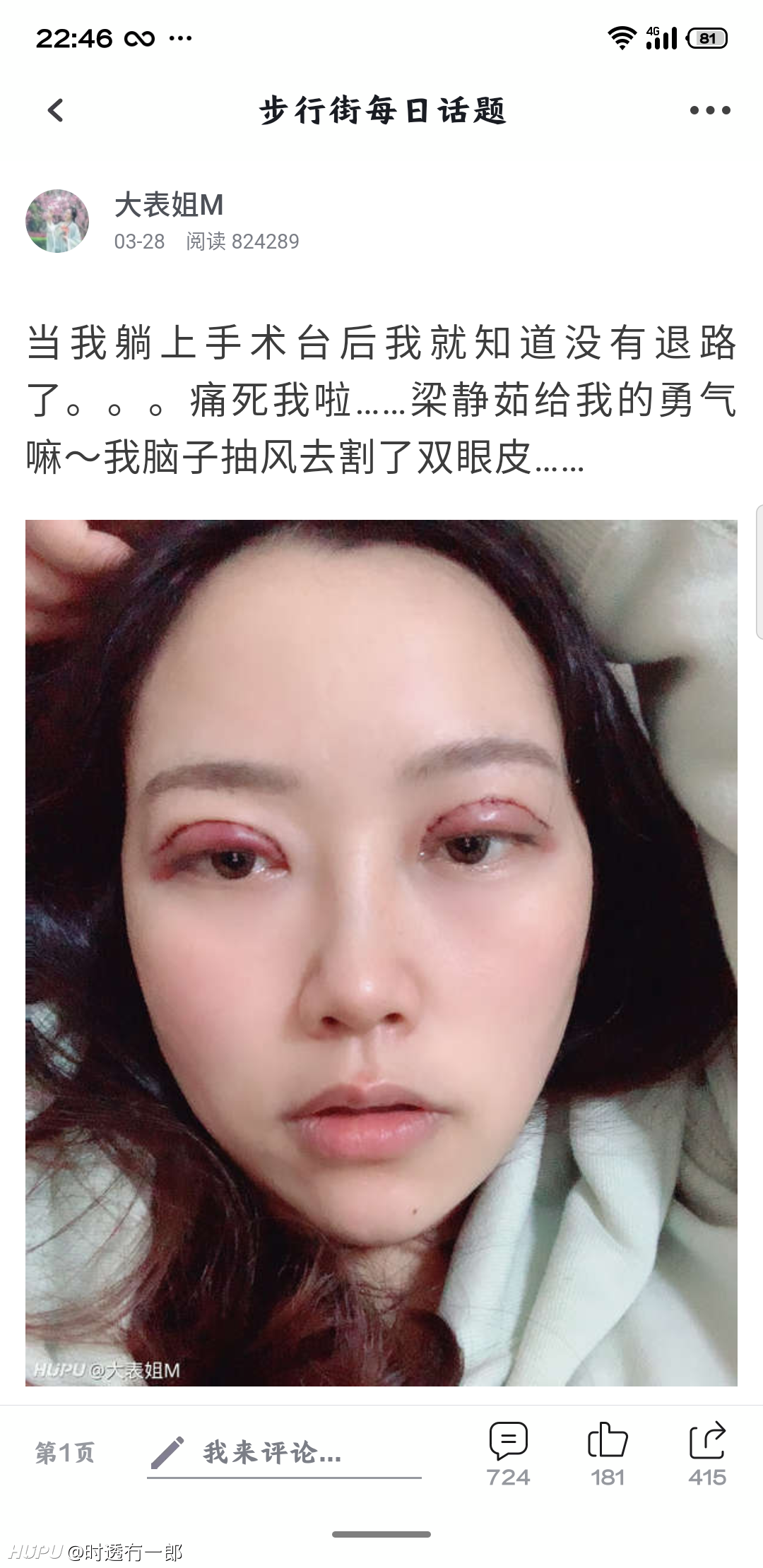Open the three-dot overflow menu
The height and width of the screenshot is (1568, 763).
[709, 110]
